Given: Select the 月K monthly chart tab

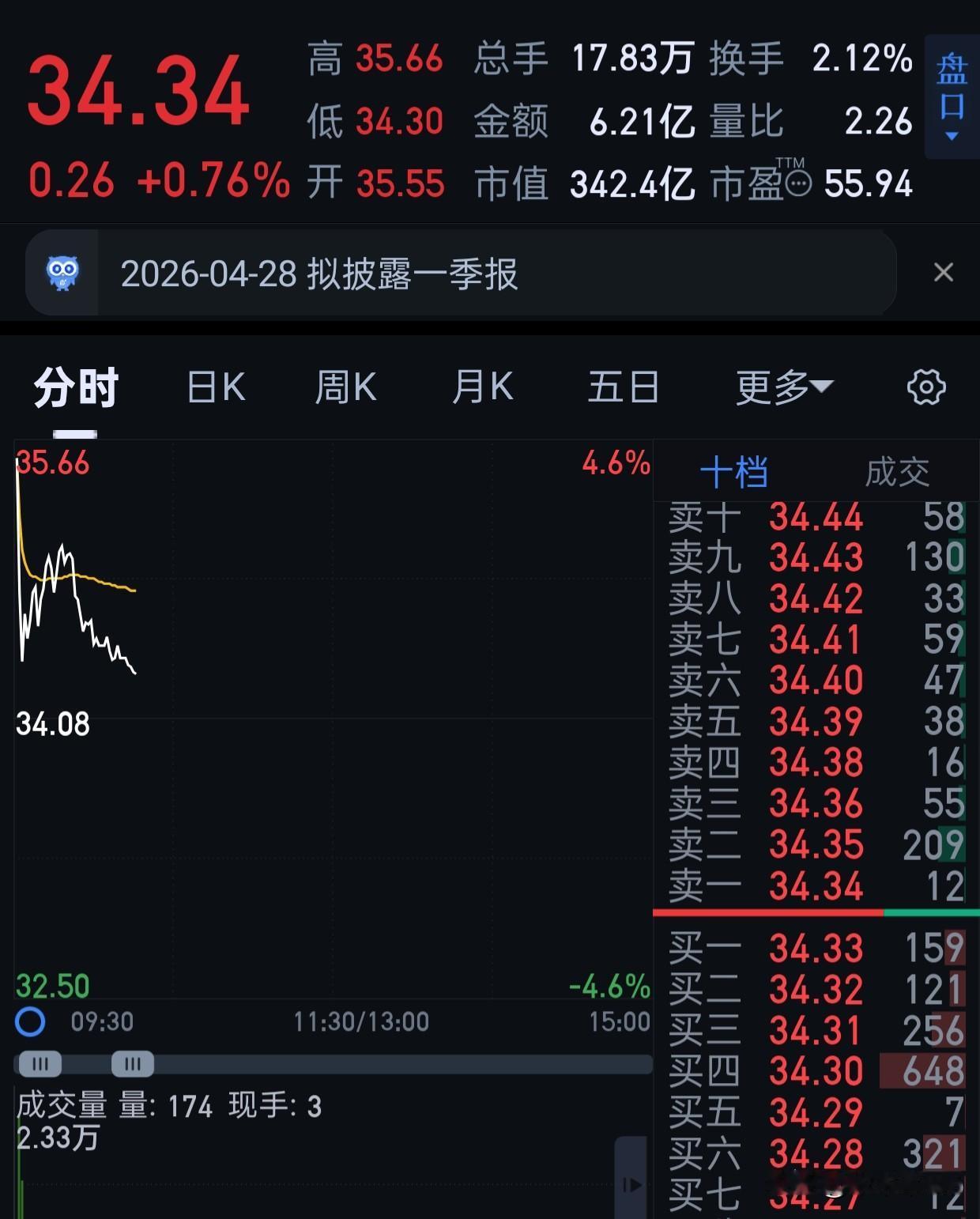Looking at the screenshot, I should click(484, 387).
